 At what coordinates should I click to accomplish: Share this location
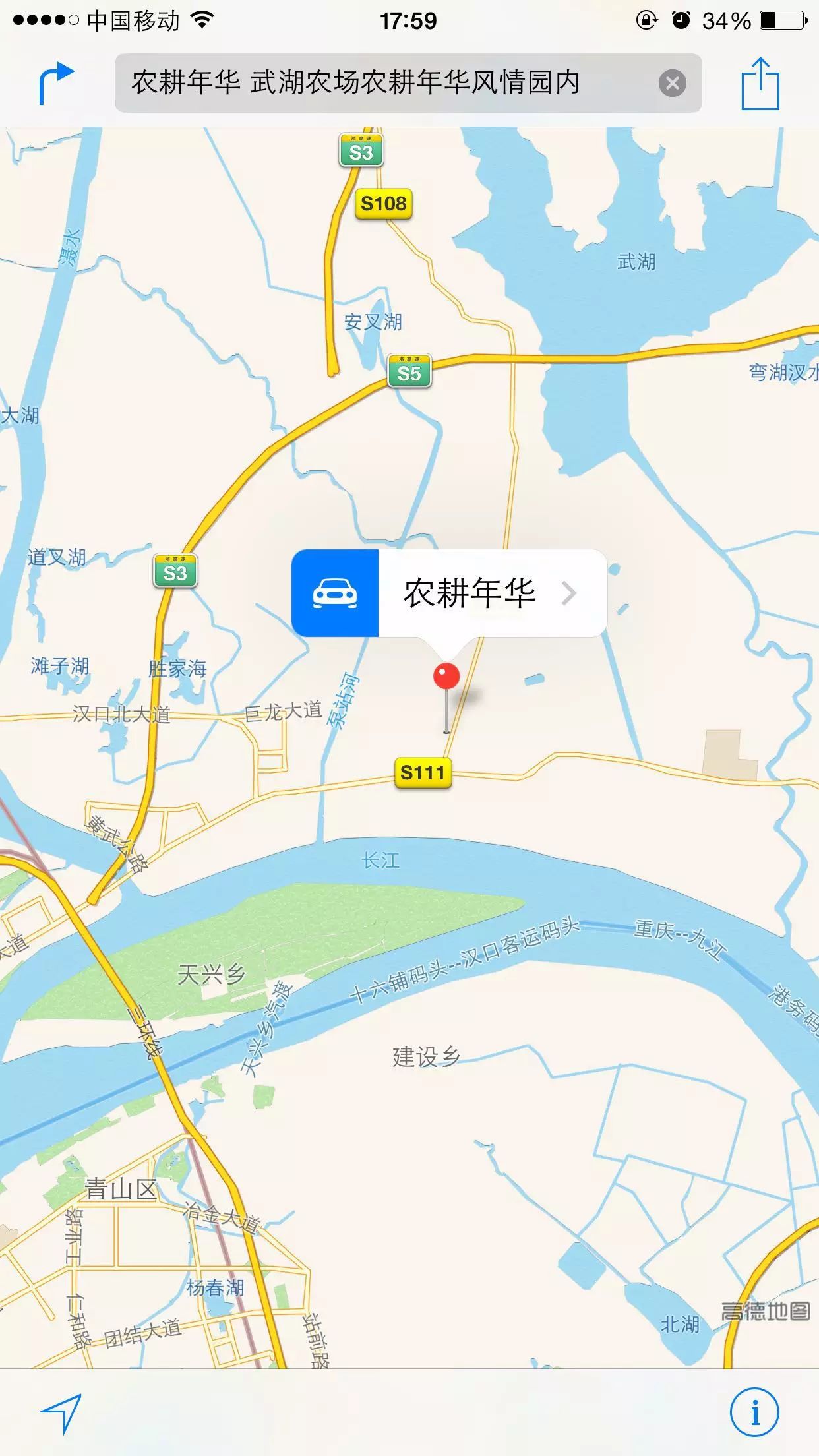pyautogui.click(x=760, y=83)
